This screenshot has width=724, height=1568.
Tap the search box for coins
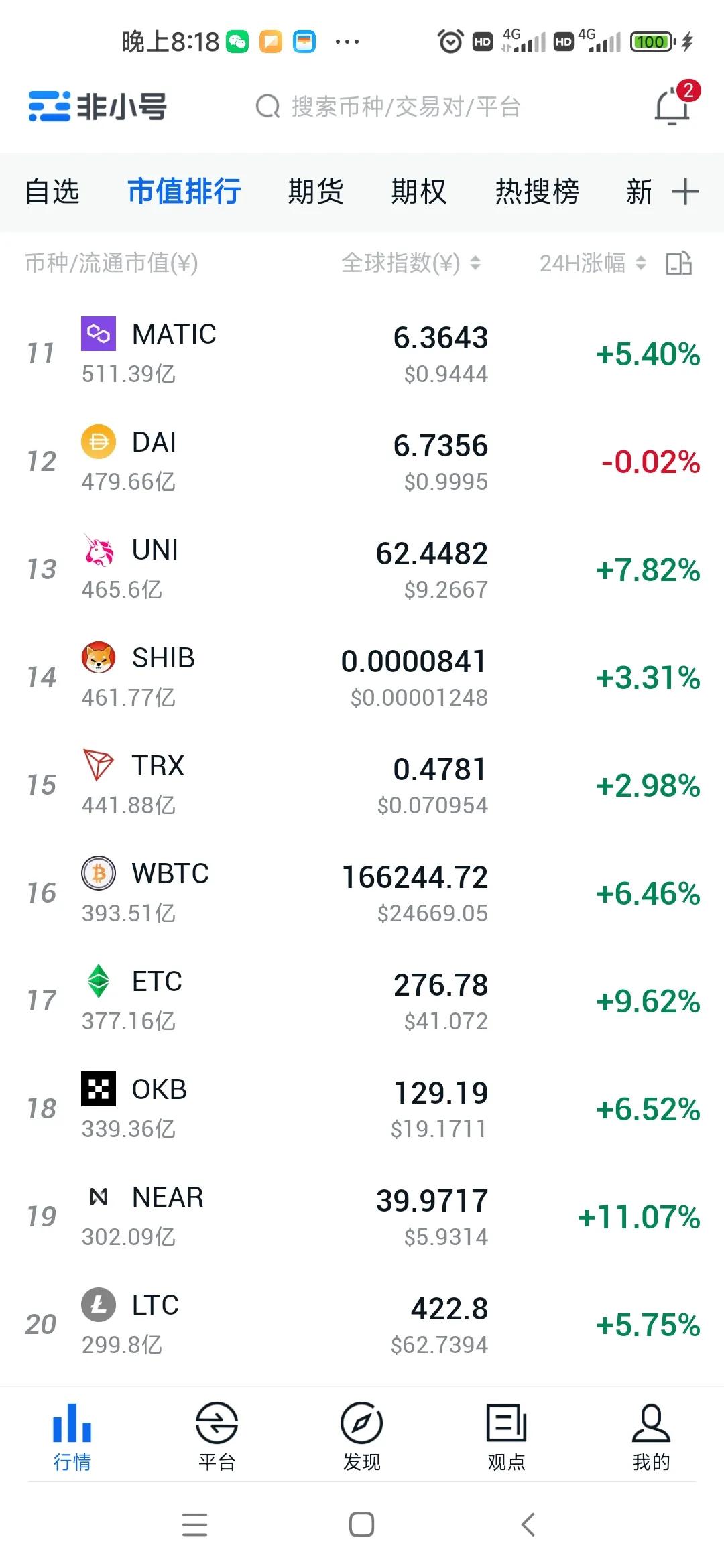pos(389,107)
